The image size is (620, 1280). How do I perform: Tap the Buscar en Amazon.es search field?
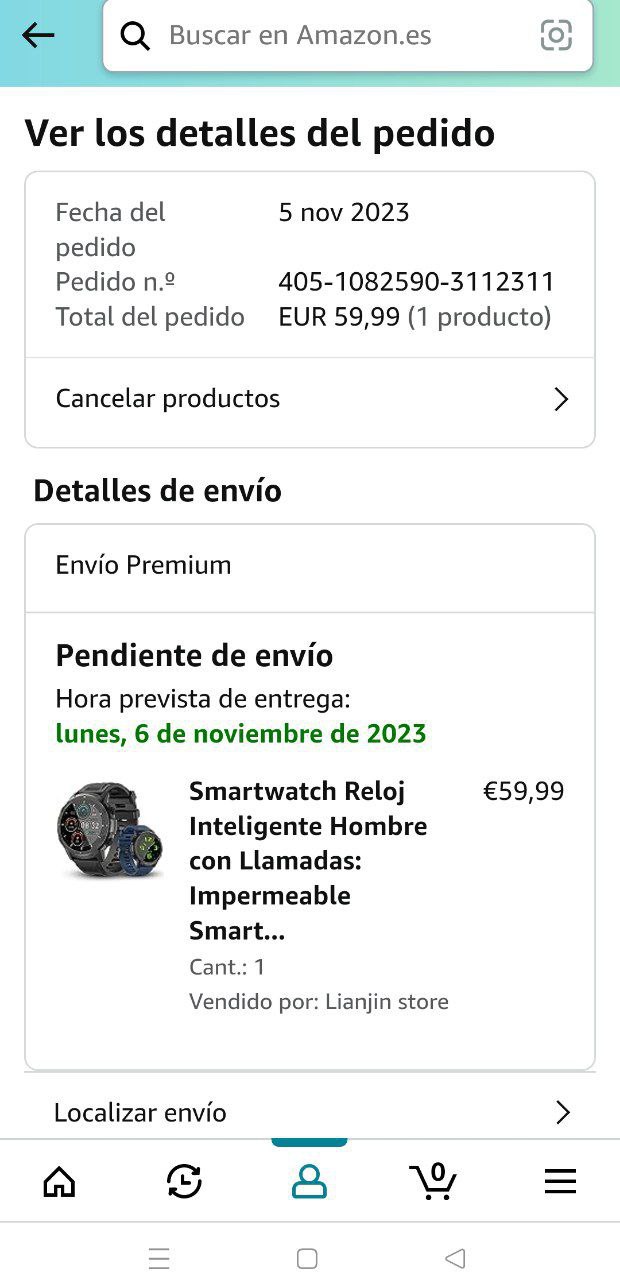[330, 36]
